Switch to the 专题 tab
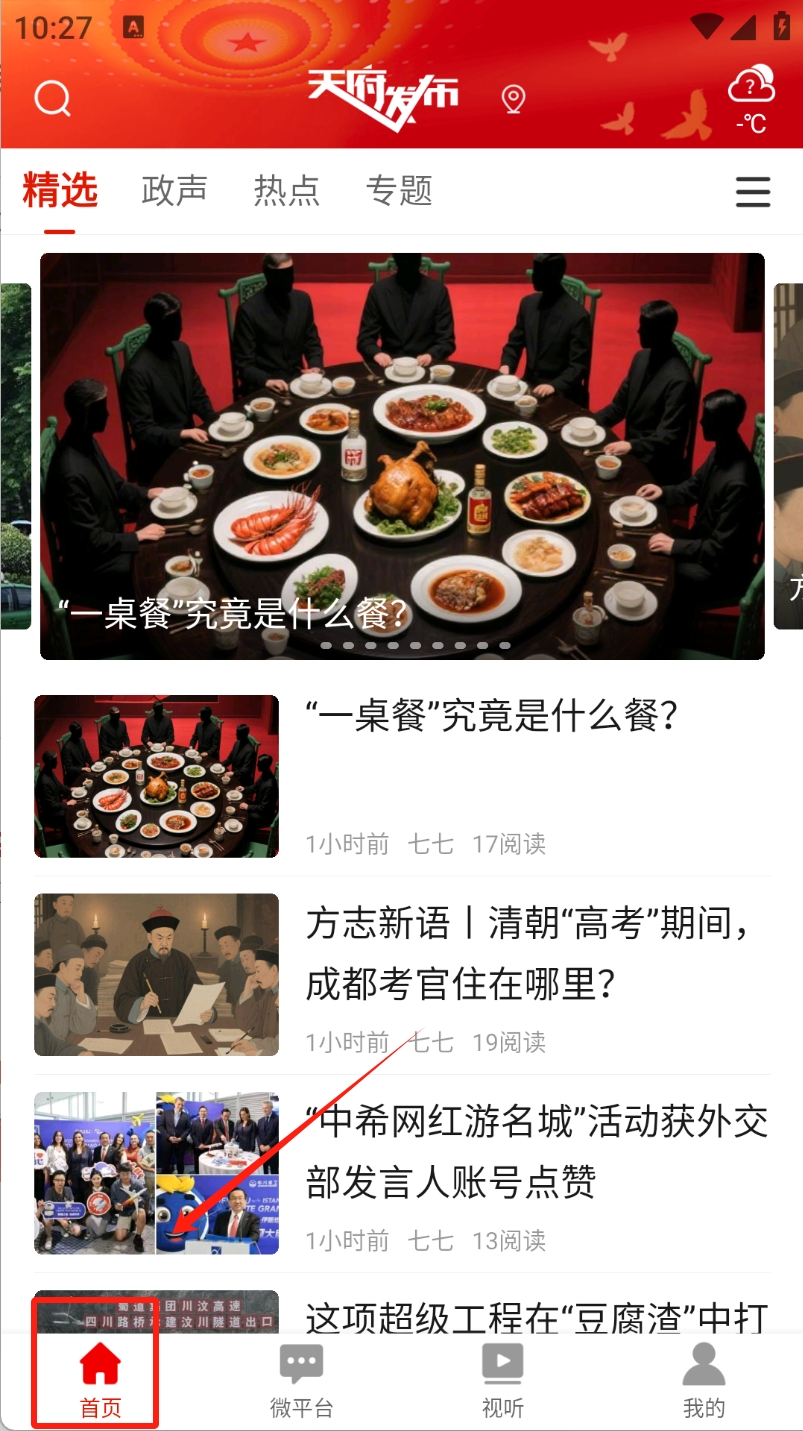The image size is (803, 1431). [399, 190]
